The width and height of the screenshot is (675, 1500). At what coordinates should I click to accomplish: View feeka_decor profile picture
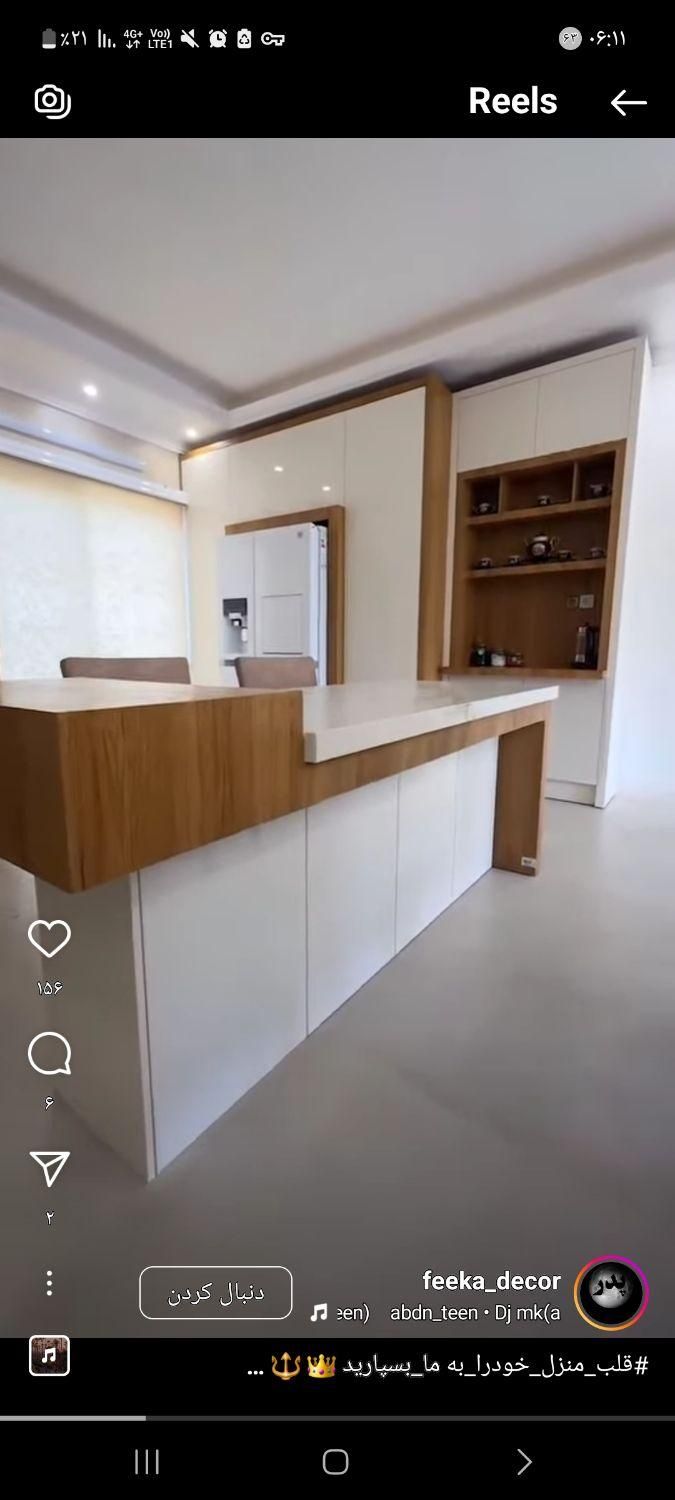611,1293
